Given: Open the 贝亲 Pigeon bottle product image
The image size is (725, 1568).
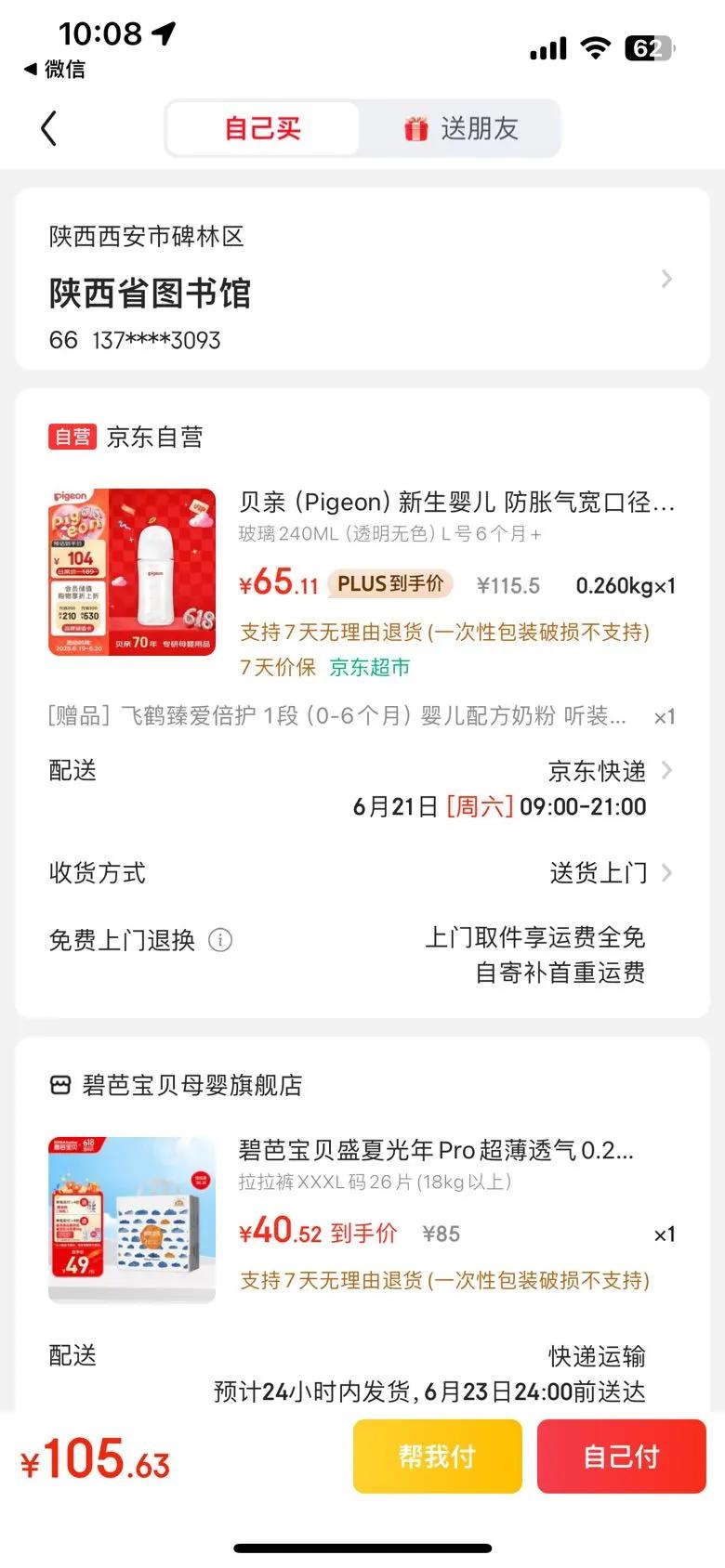Looking at the screenshot, I should (132, 572).
